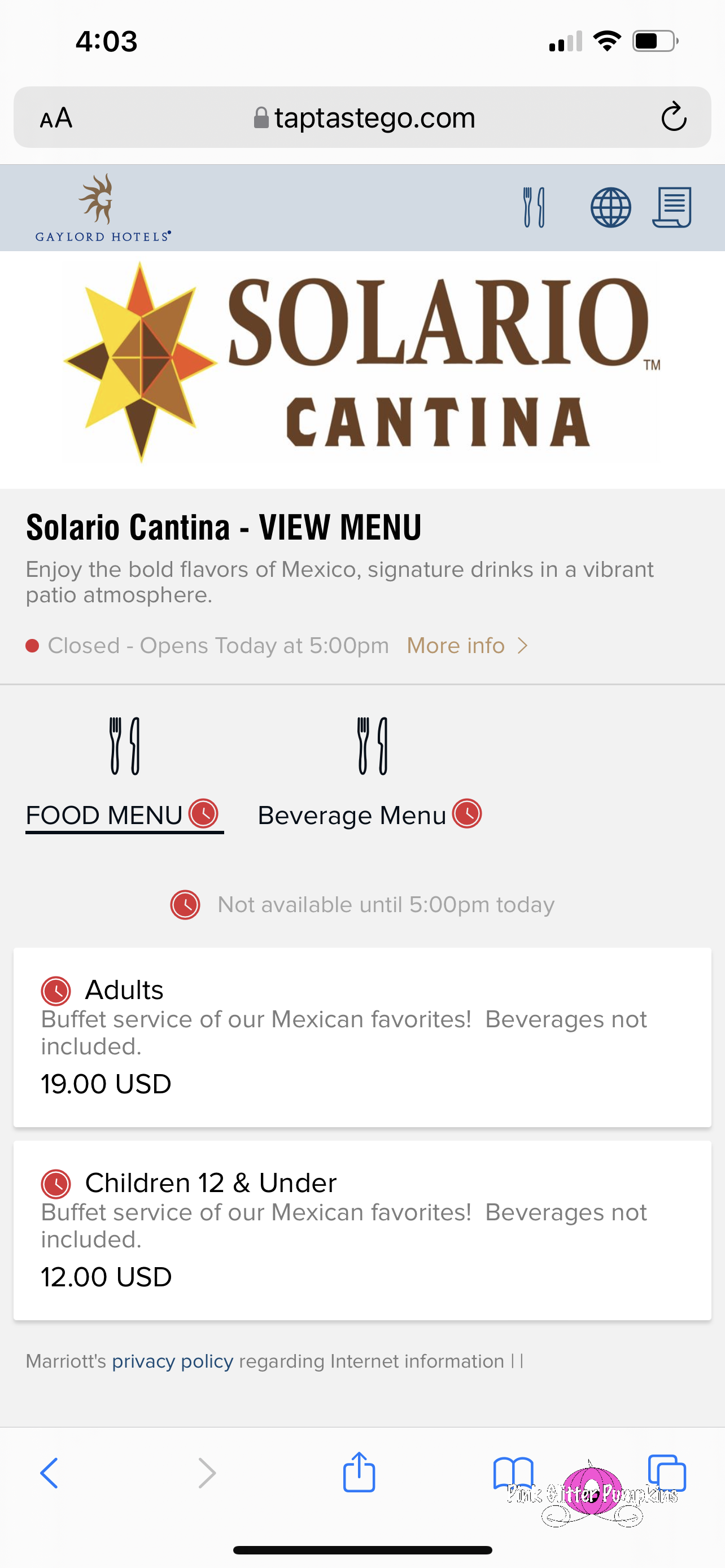Open the restaurants fork and knife icon
The image size is (725, 1568).
pos(534,208)
